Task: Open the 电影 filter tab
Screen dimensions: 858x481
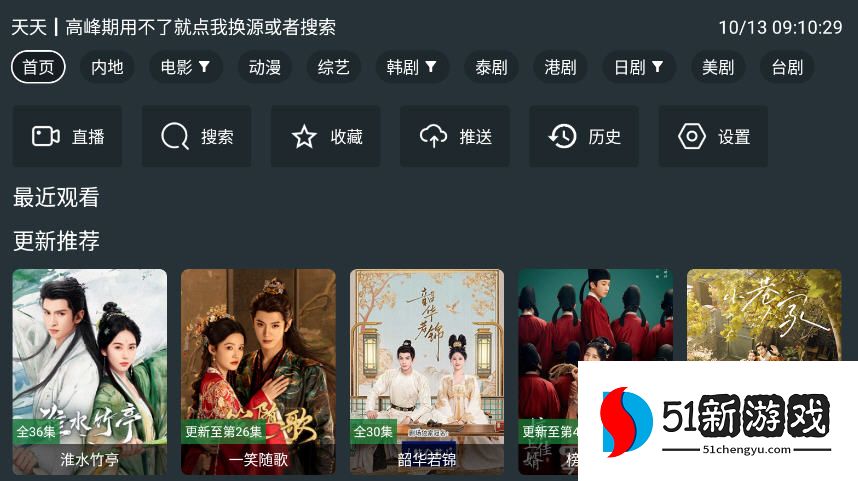Action: [x=185, y=67]
